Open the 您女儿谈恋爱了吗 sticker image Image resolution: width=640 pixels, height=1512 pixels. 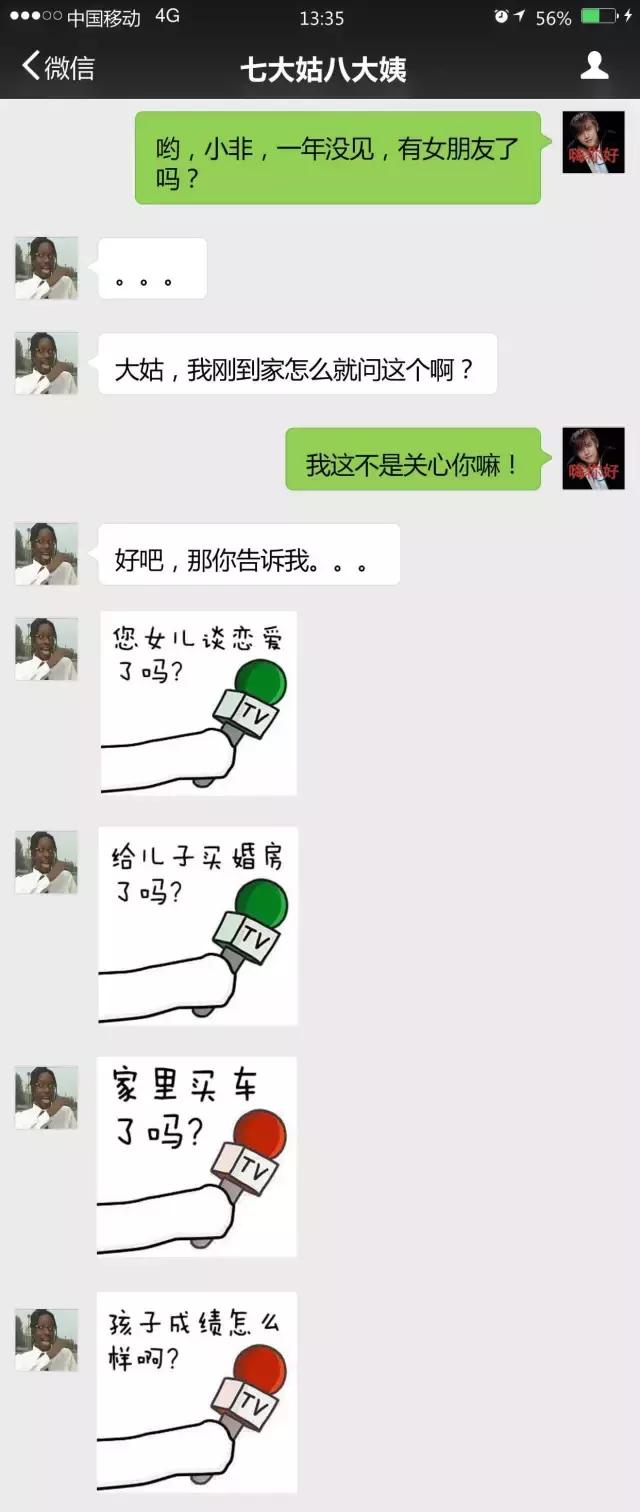[198, 702]
